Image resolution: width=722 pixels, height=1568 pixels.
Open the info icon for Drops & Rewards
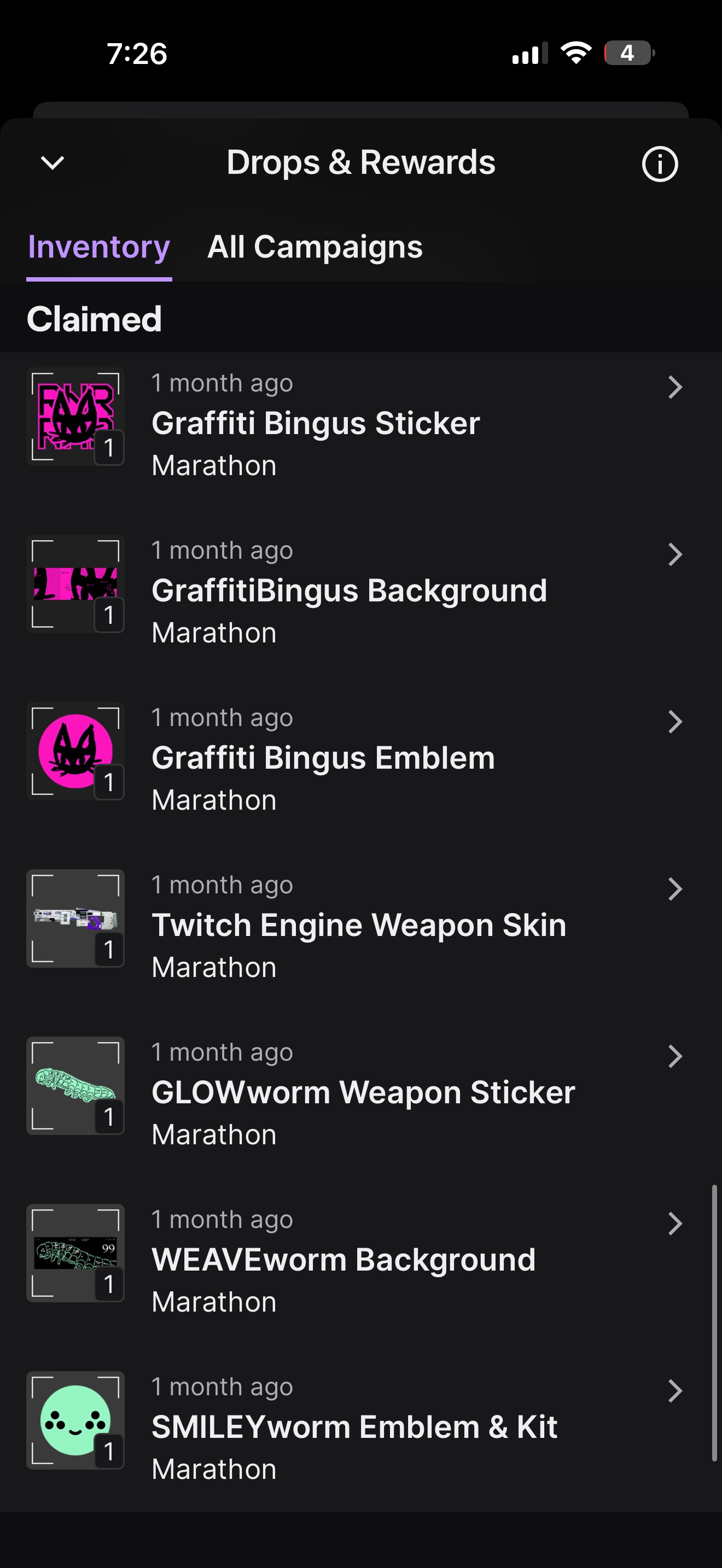pyautogui.click(x=659, y=163)
